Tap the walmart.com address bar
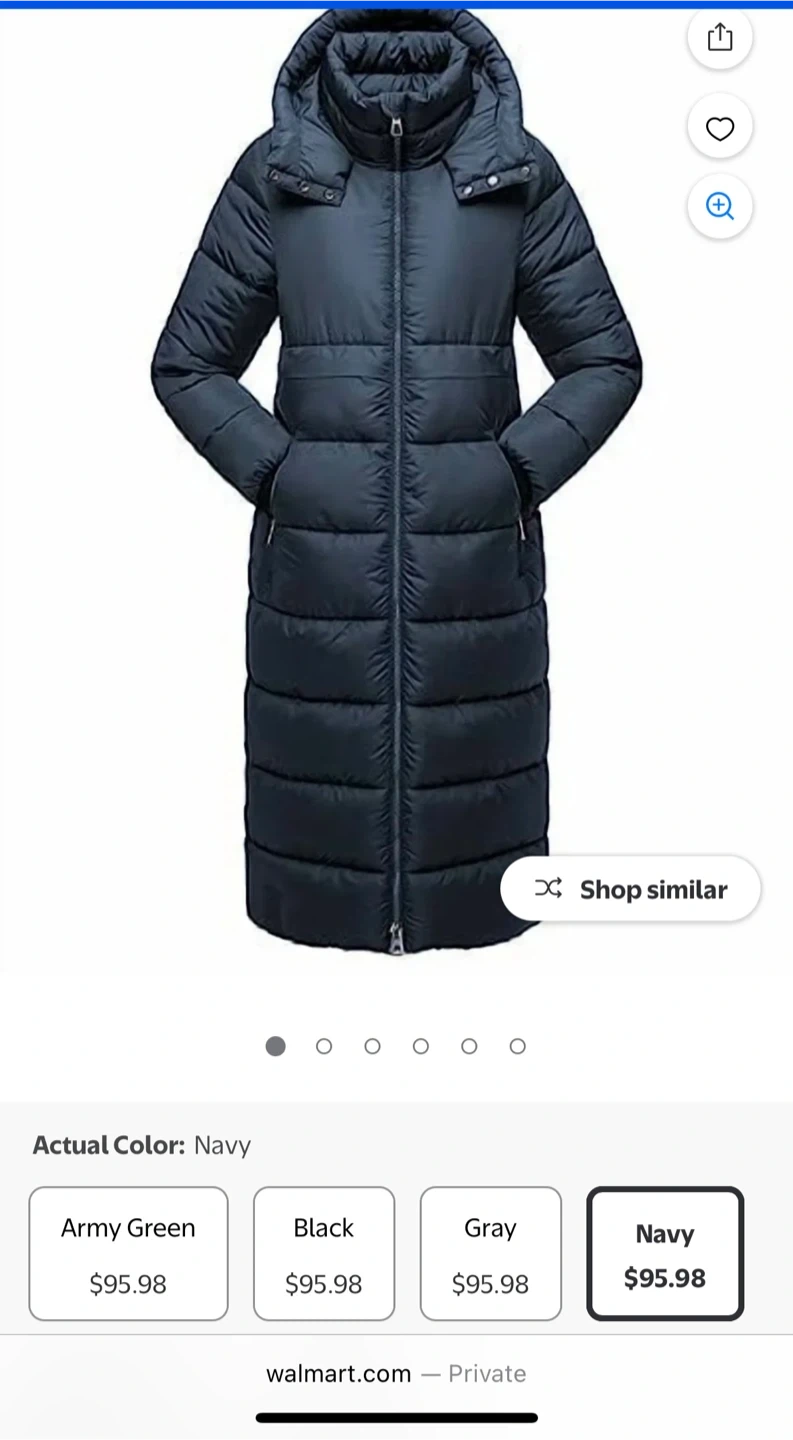The height and width of the screenshot is (1440, 793). pyautogui.click(x=396, y=1373)
